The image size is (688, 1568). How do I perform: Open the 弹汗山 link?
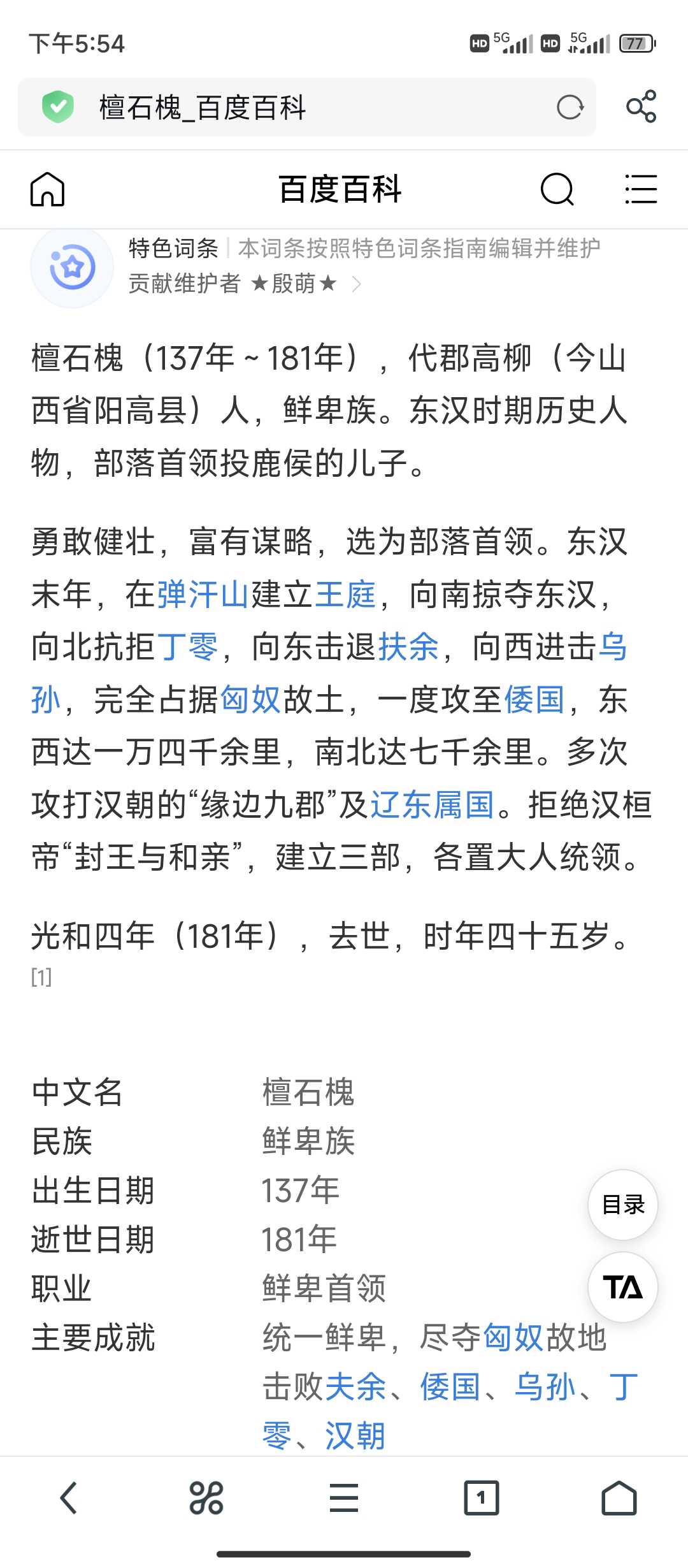(203, 595)
